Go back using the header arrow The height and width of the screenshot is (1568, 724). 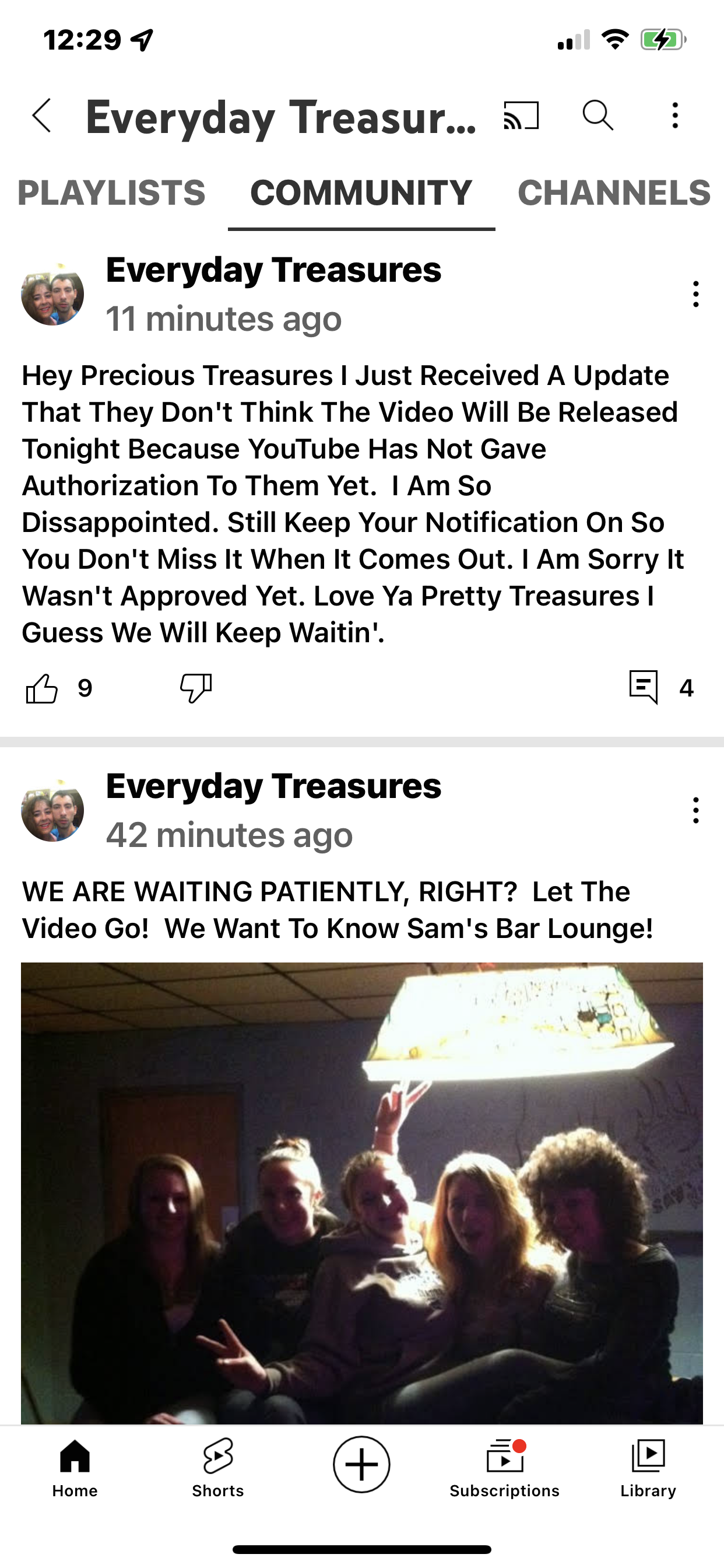41,116
